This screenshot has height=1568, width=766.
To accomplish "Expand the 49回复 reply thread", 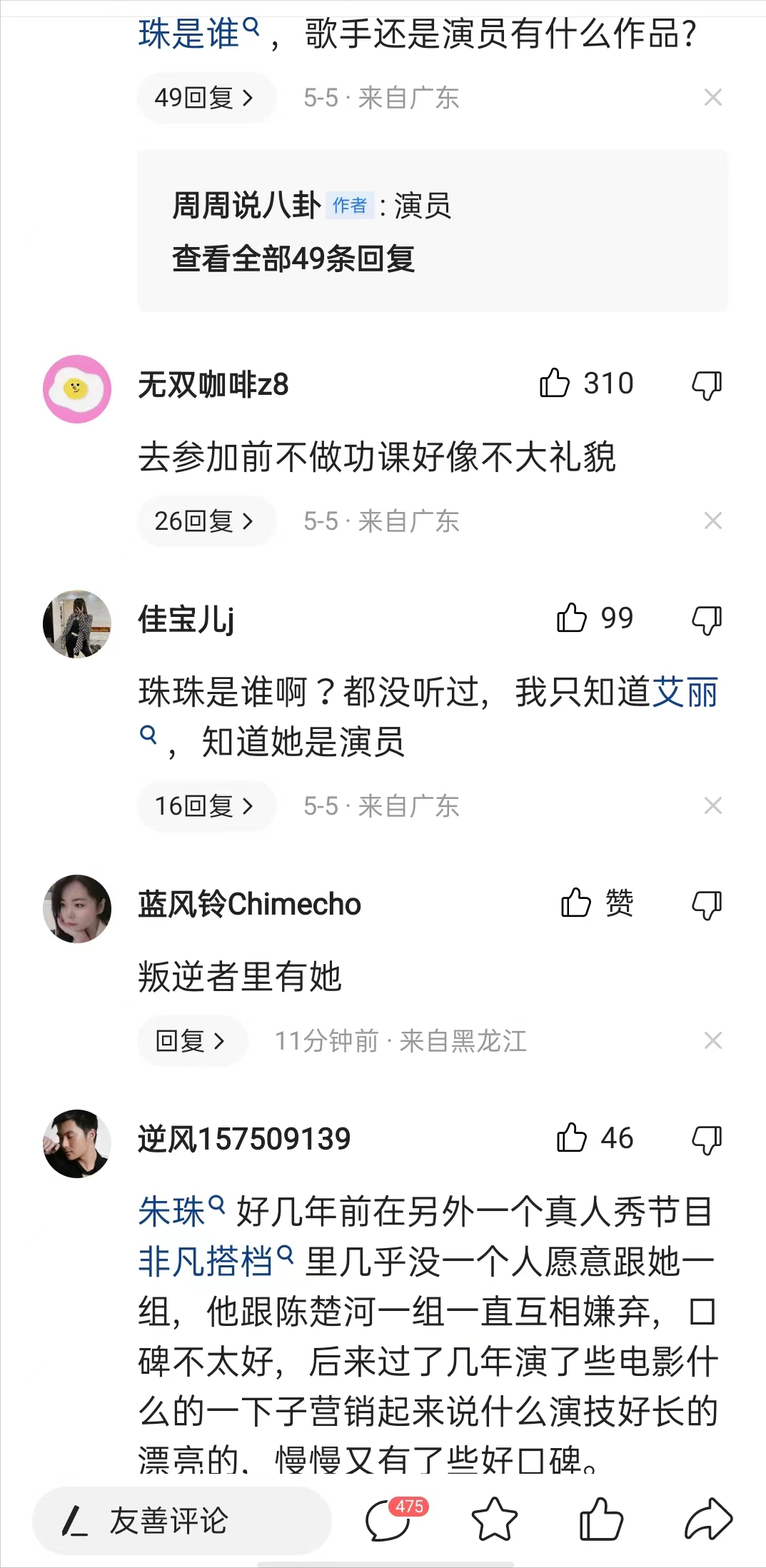I will coord(206,97).
